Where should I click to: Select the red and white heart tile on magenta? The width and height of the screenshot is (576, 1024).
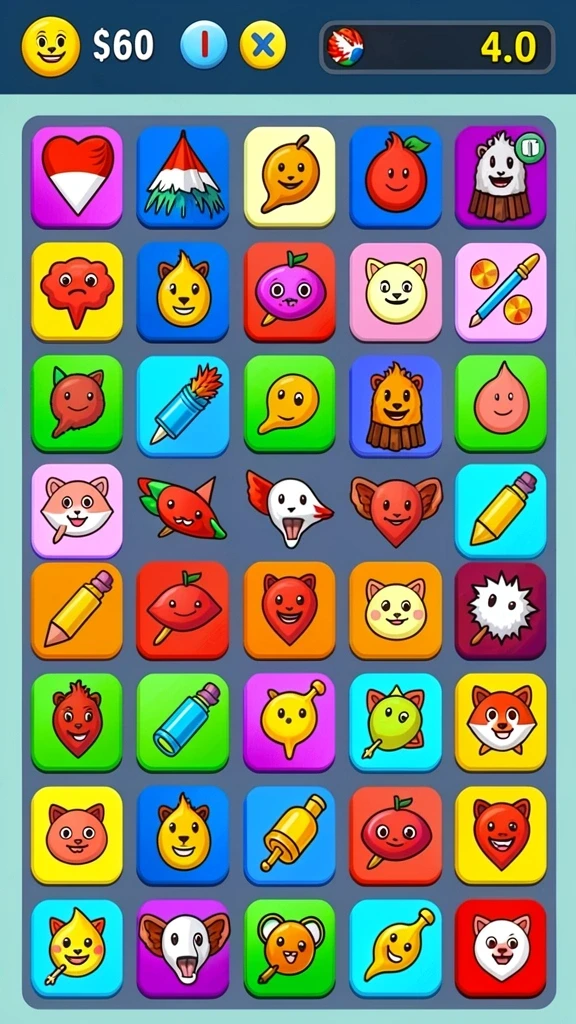pos(77,177)
